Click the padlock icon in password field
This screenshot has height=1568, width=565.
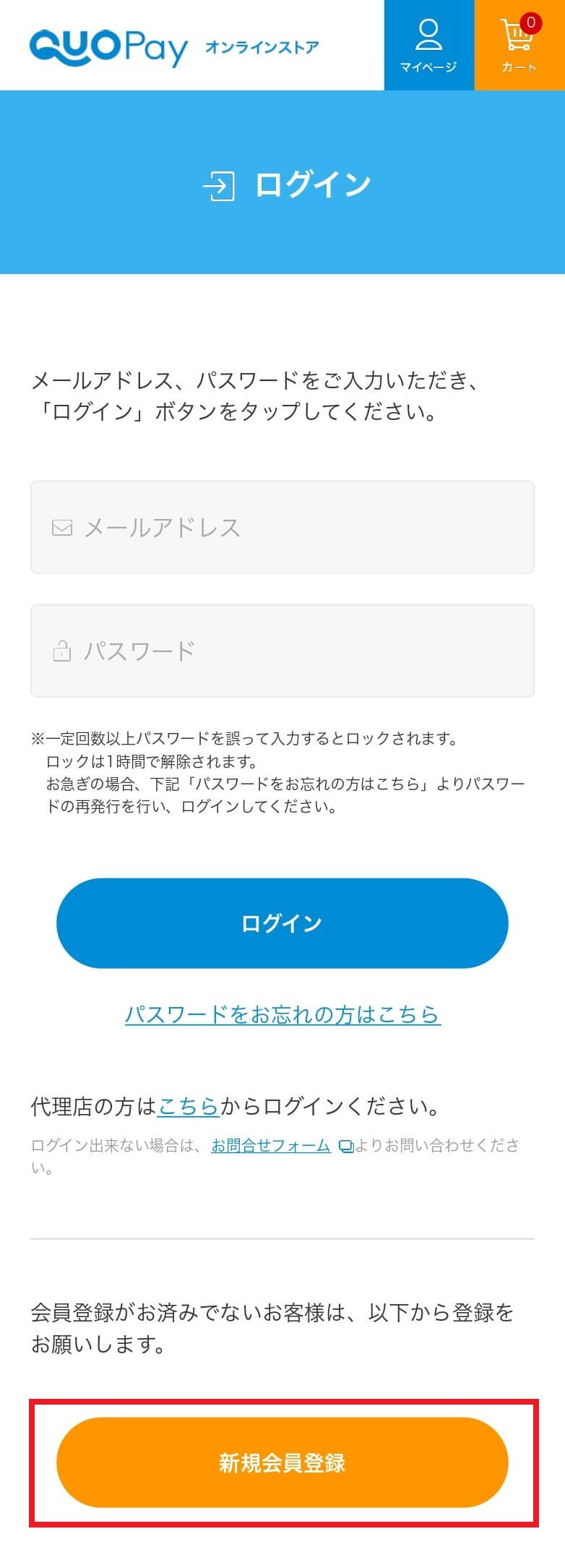64,648
